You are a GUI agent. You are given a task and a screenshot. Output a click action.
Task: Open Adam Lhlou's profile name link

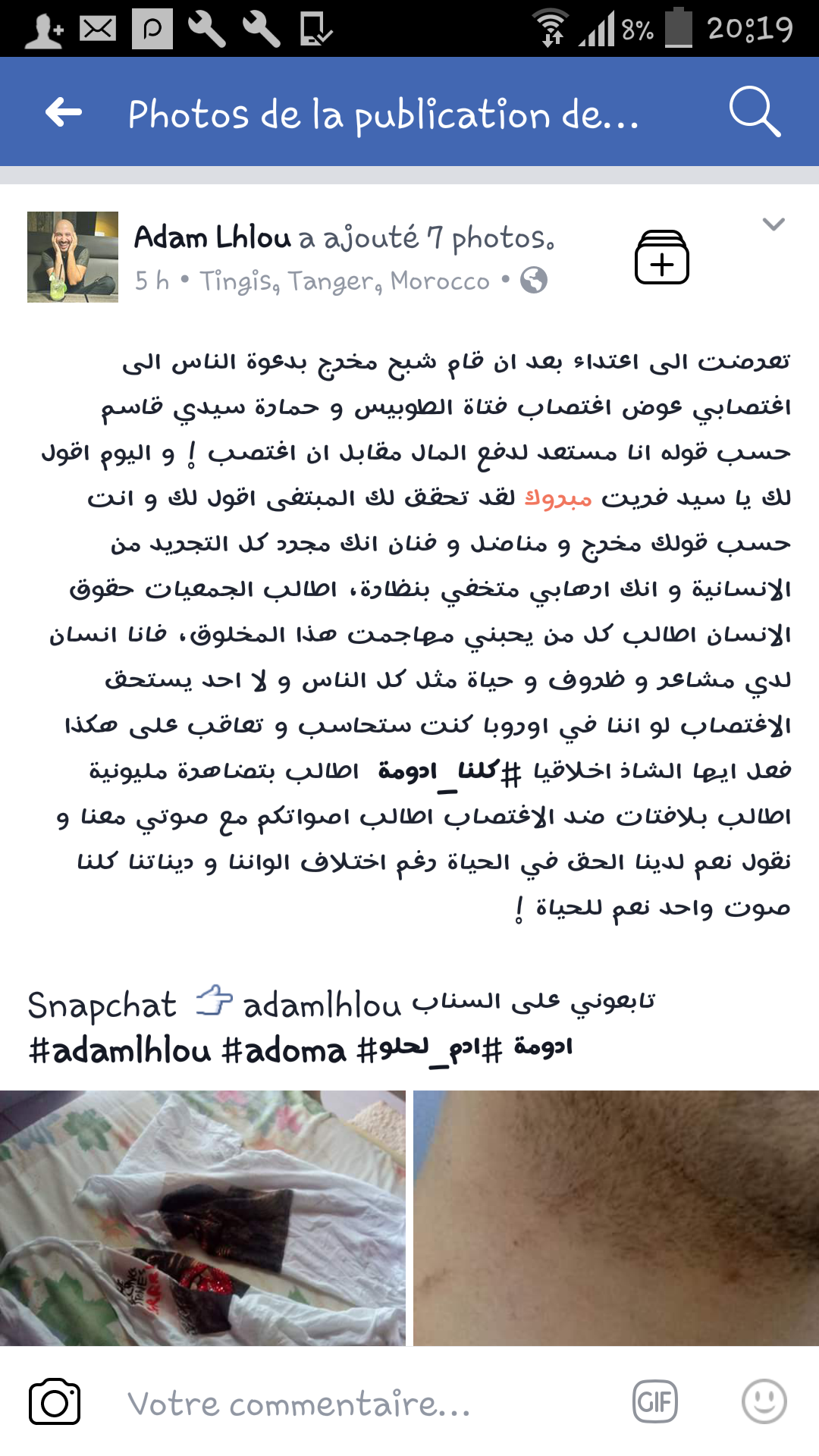click(212, 238)
